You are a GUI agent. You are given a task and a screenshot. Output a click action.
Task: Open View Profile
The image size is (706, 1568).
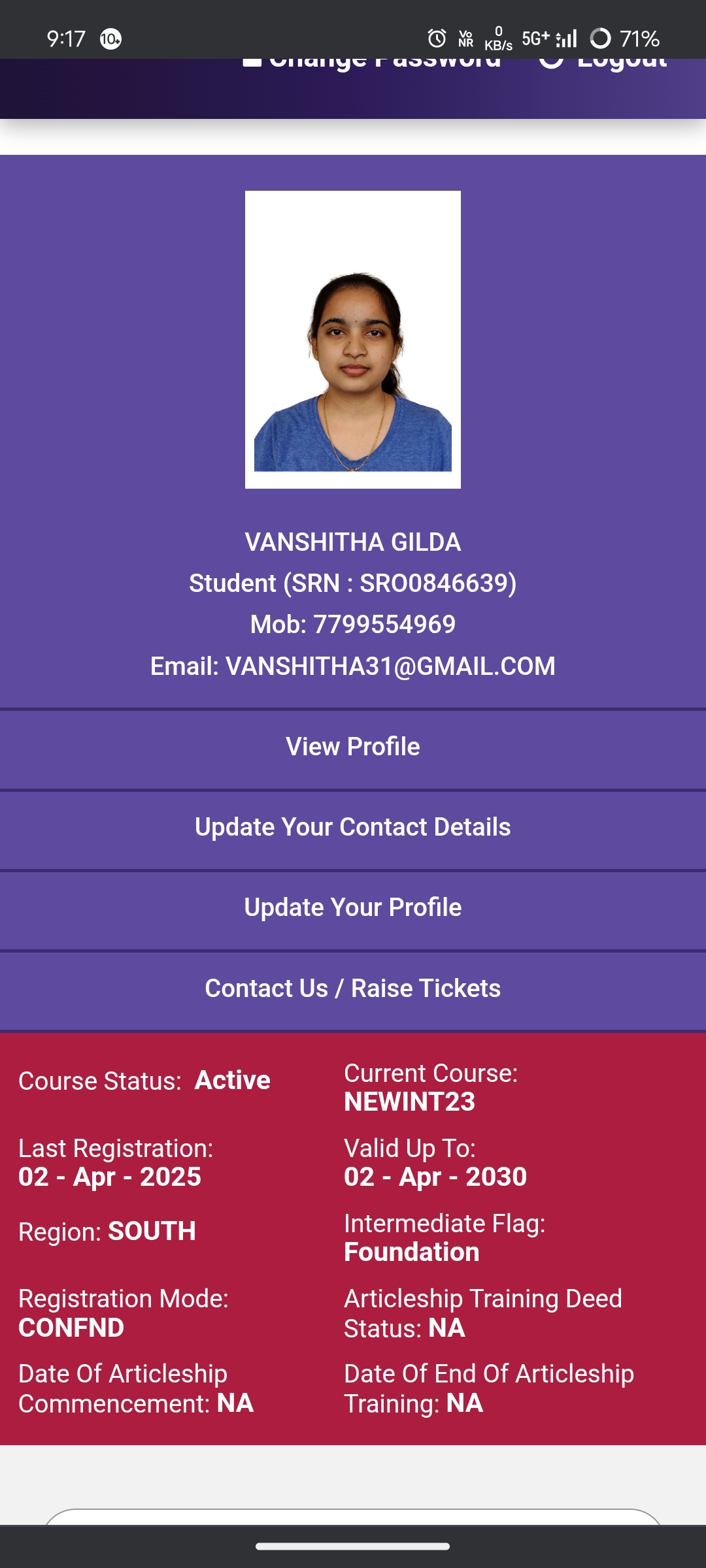(x=353, y=747)
